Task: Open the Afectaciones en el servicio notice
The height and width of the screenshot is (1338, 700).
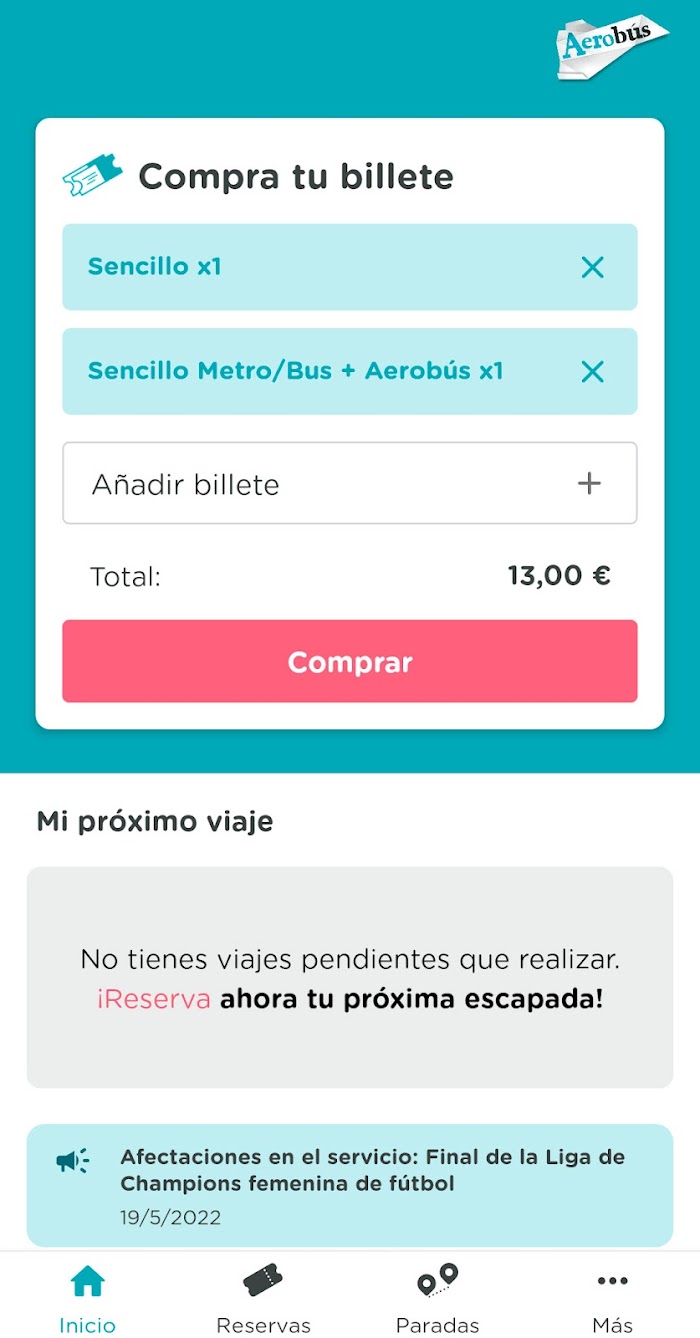Action: pos(350,1186)
